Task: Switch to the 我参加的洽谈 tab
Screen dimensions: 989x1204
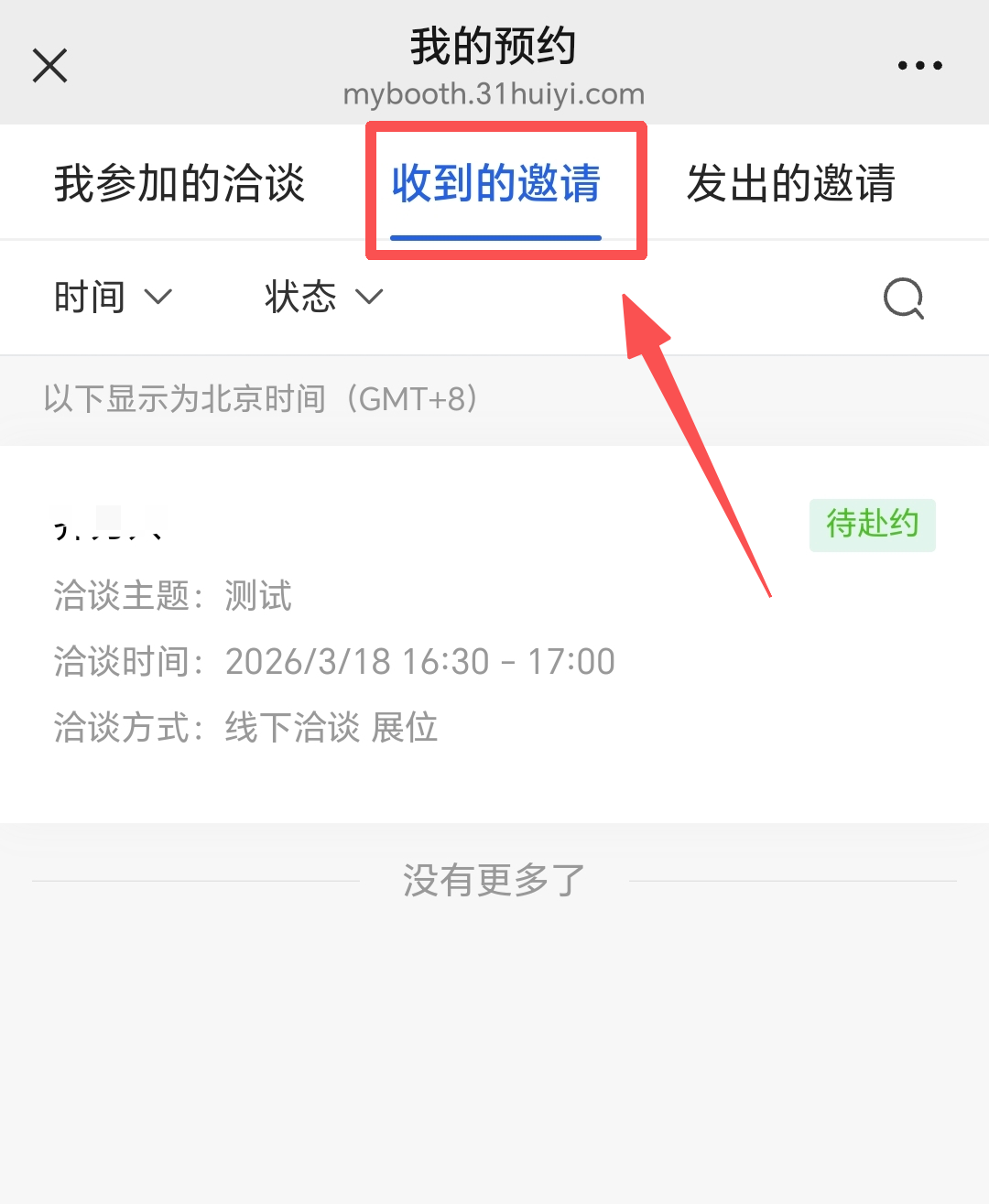Action: pos(179,183)
